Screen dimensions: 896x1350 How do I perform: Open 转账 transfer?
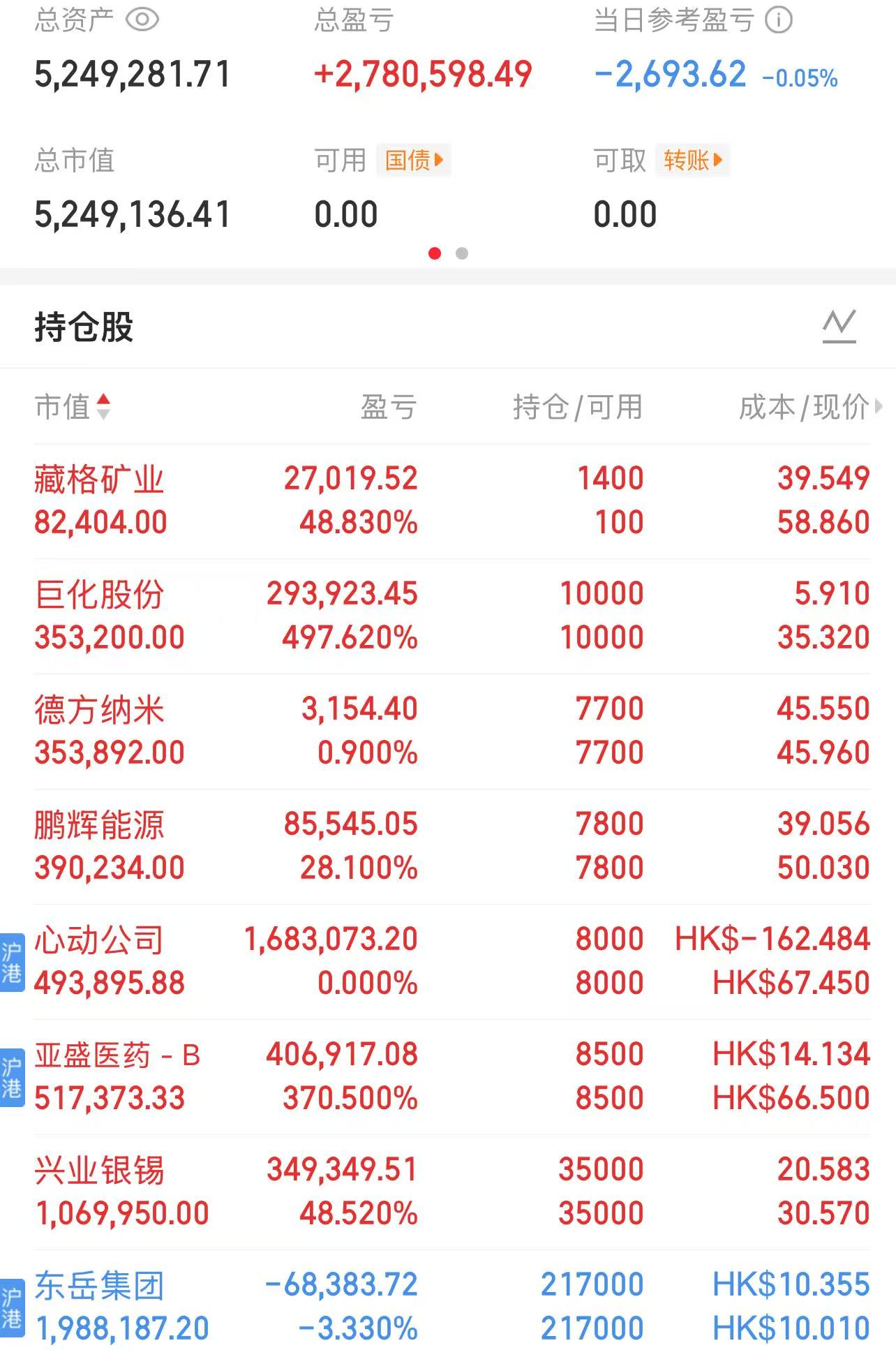692,161
